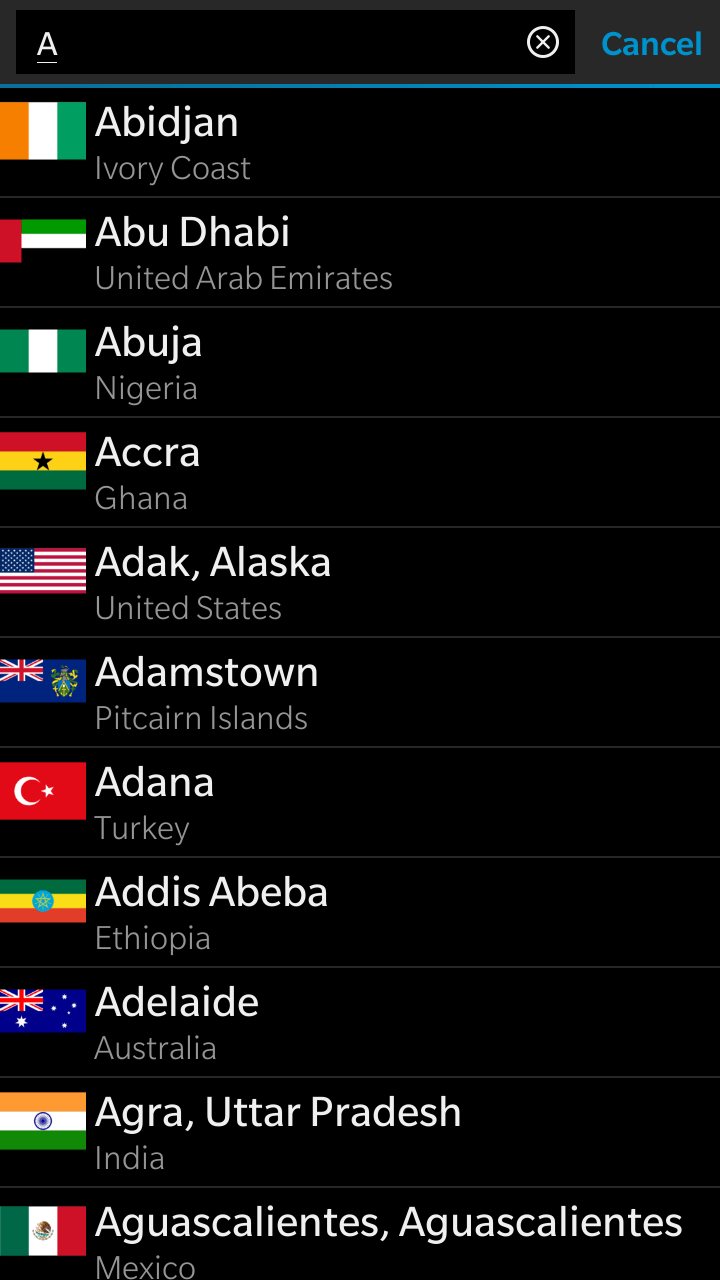Cancel the city search
The height and width of the screenshot is (1280, 720).
651,44
